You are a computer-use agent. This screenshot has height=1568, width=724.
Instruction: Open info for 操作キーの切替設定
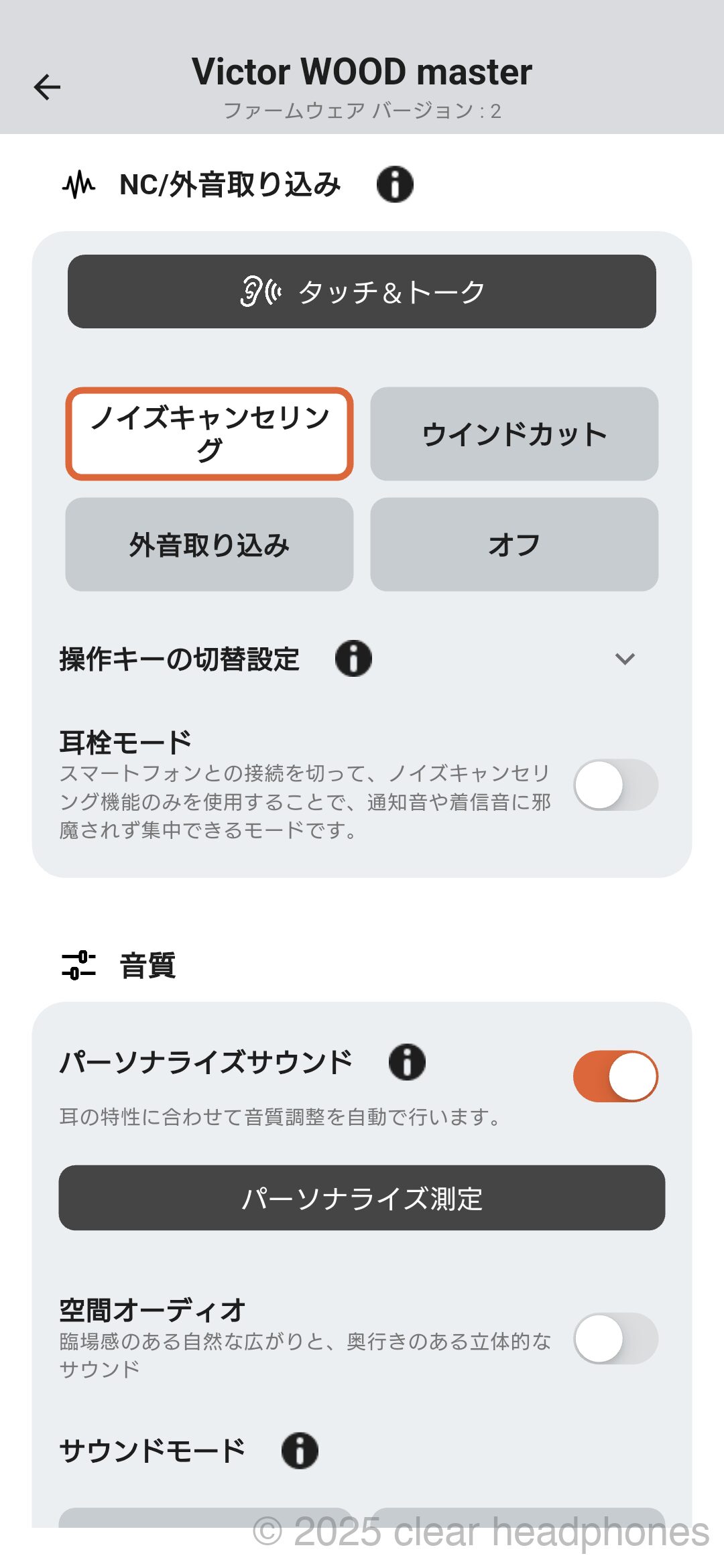353,658
